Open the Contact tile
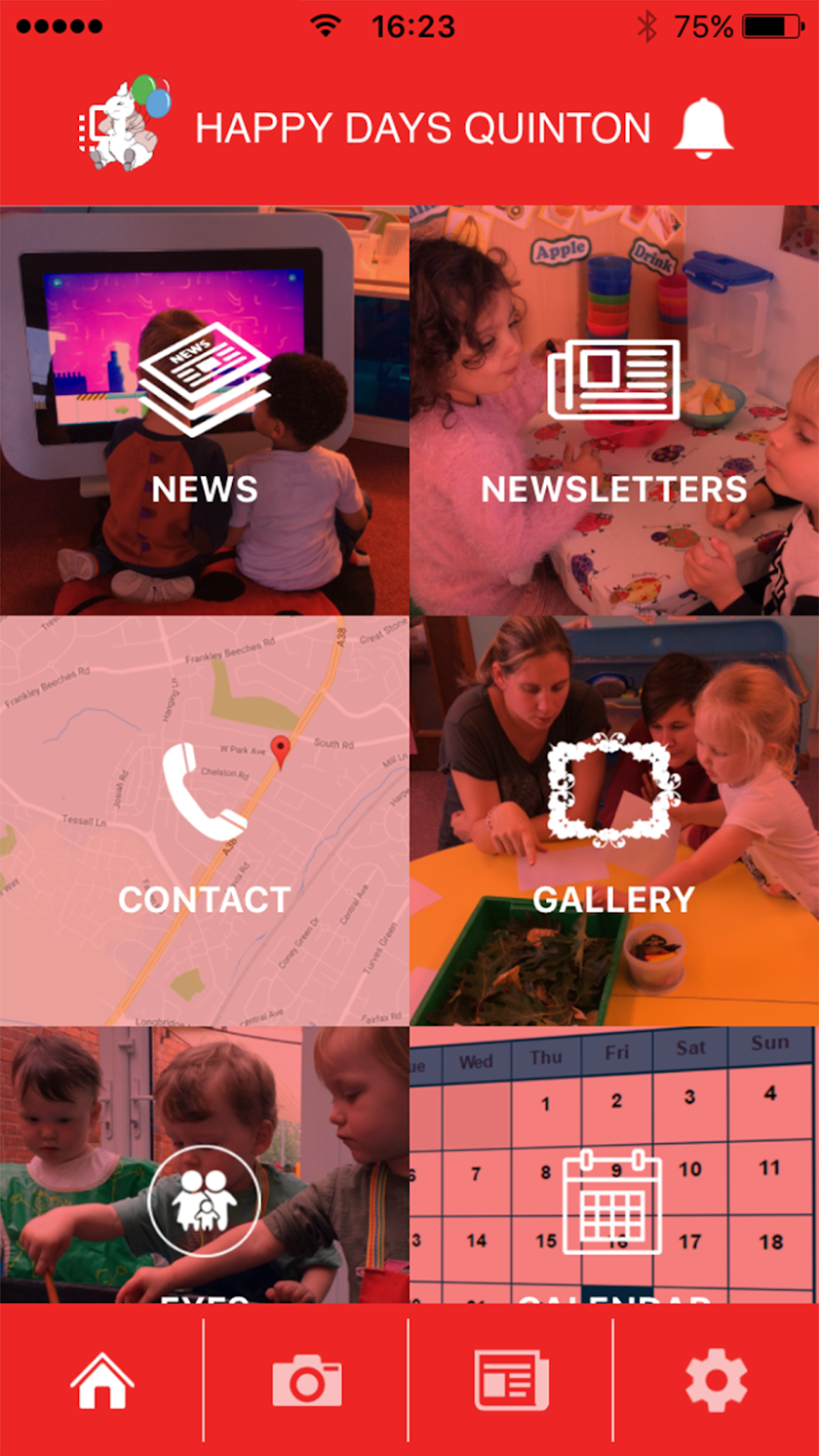 click(x=204, y=820)
